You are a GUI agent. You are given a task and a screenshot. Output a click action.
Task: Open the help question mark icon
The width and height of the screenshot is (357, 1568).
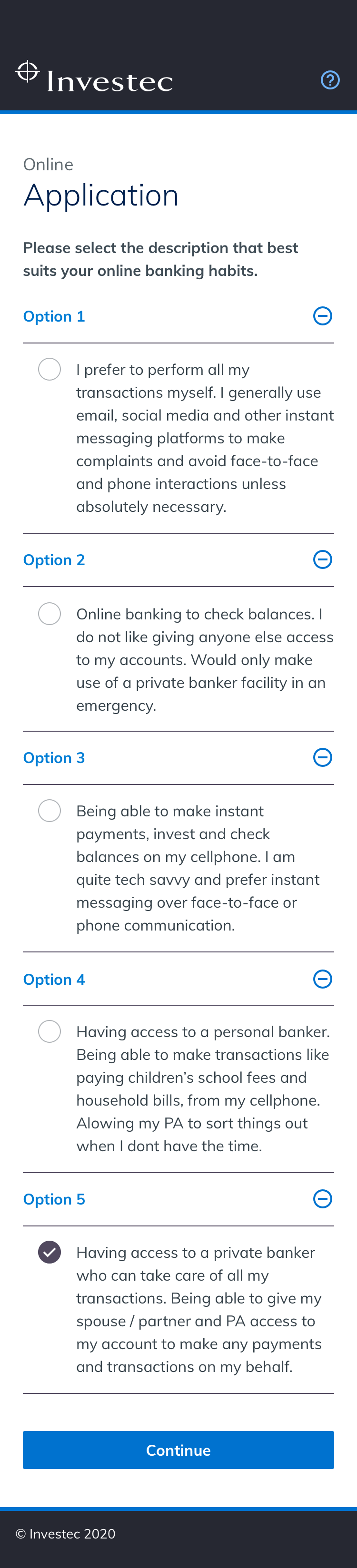(330, 80)
